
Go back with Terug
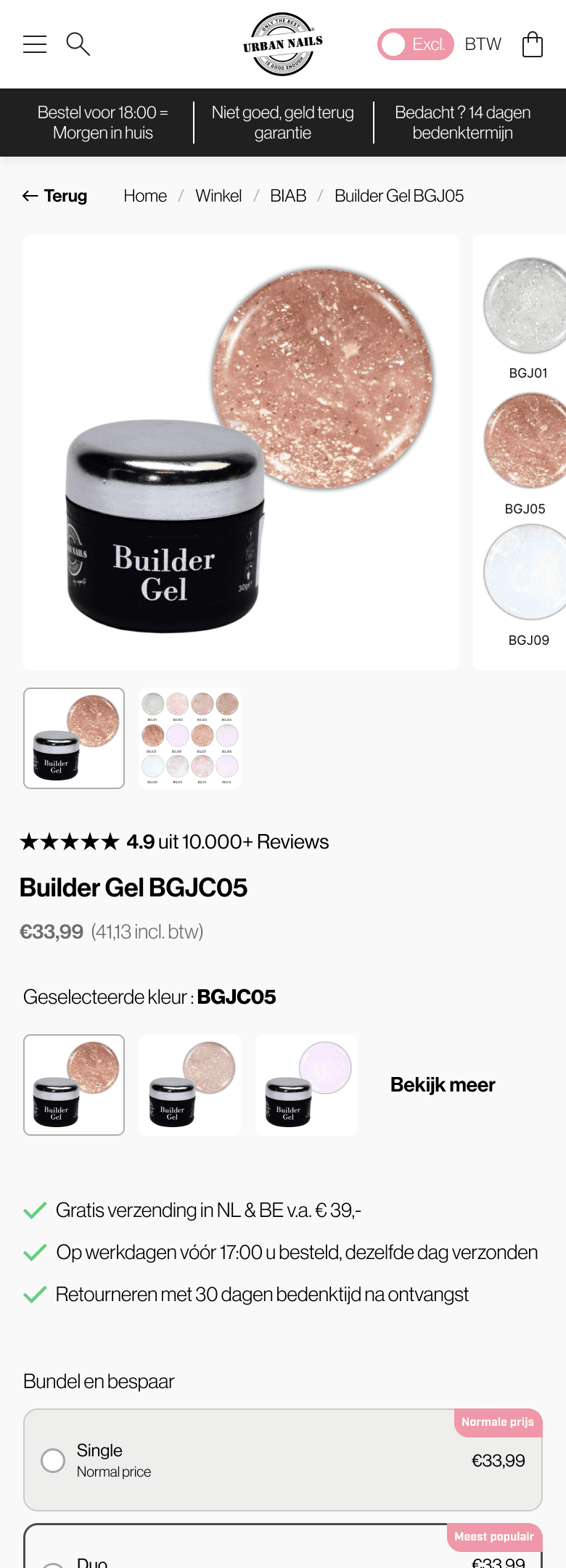pos(54,196)
